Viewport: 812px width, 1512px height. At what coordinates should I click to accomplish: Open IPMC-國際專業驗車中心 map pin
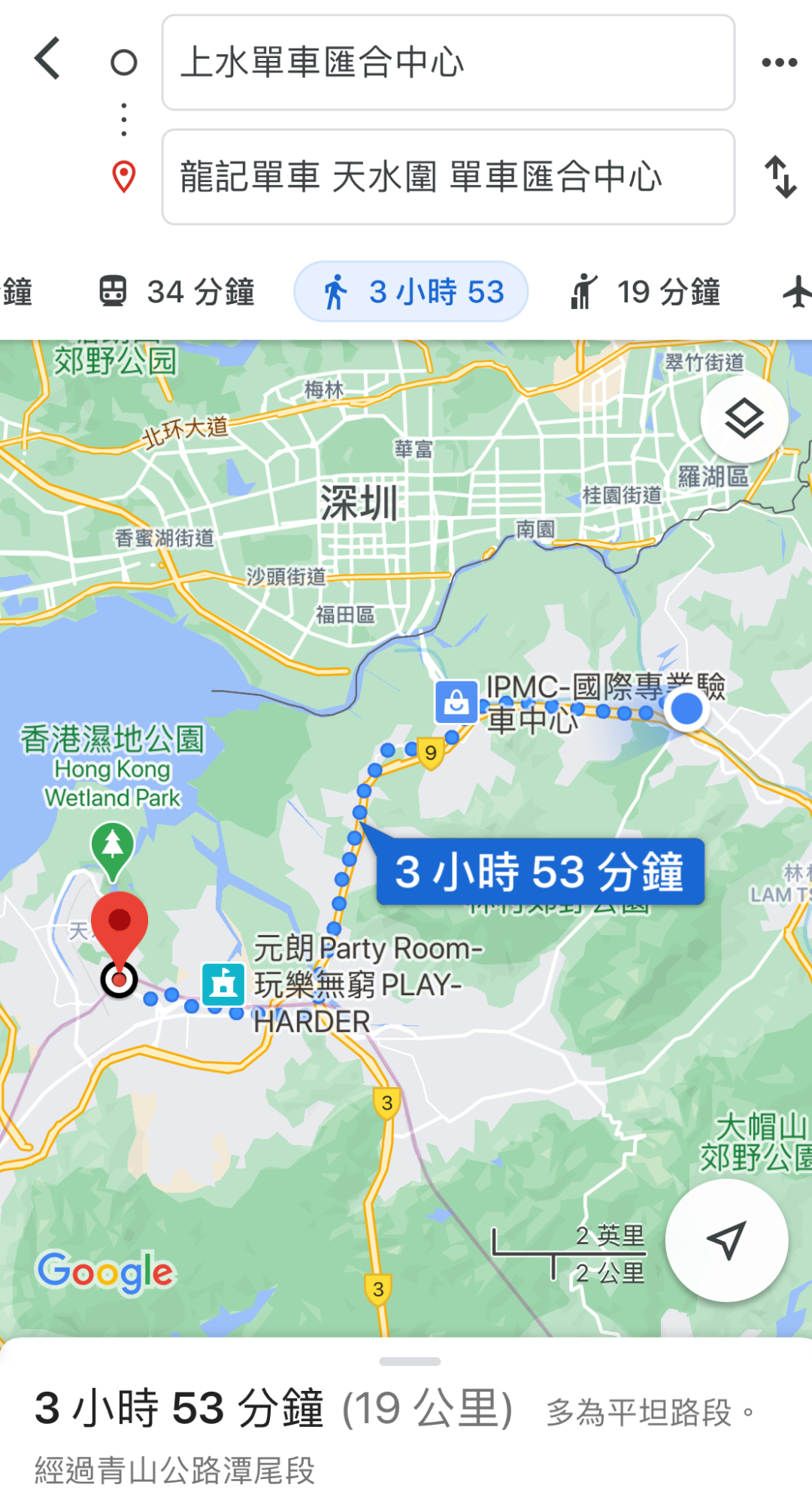point(456,703)
